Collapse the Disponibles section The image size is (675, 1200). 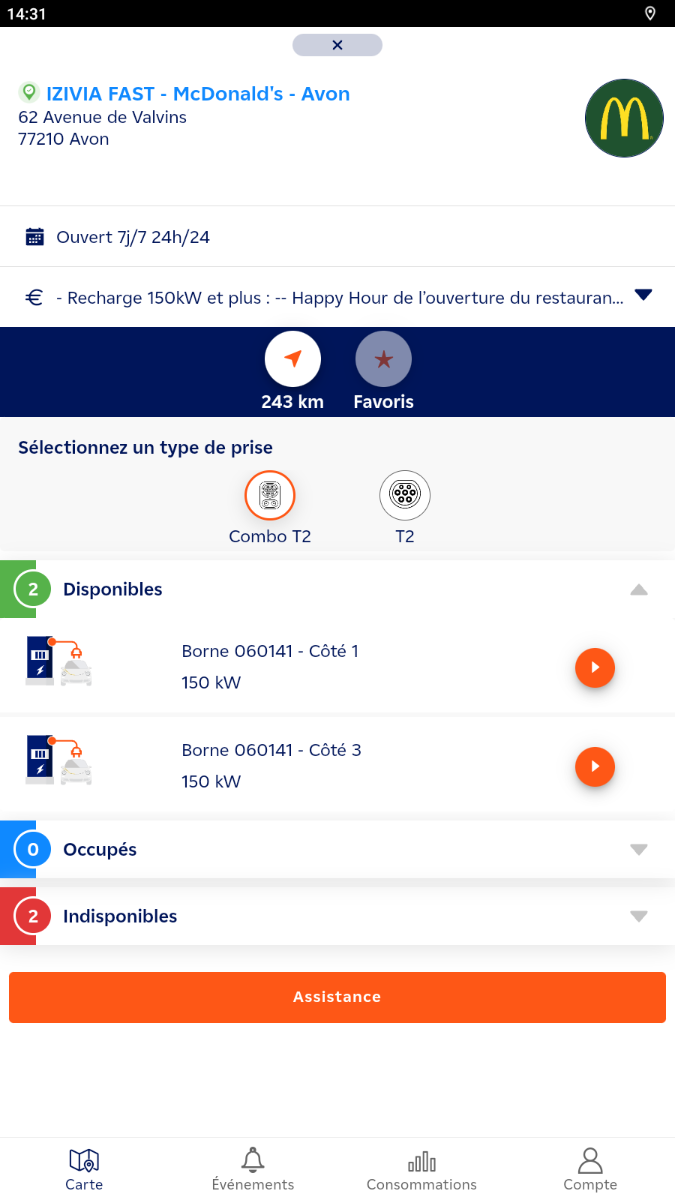tap(639, 590)
